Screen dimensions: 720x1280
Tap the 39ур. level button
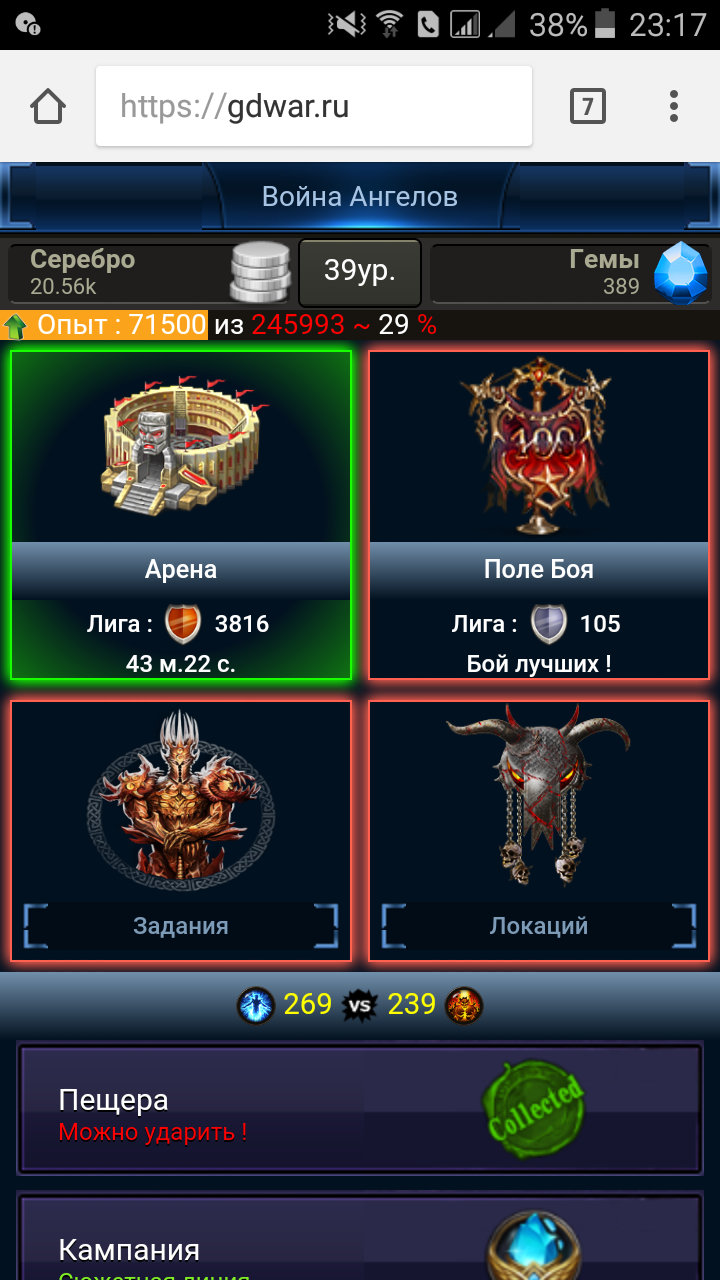(360, 272)
